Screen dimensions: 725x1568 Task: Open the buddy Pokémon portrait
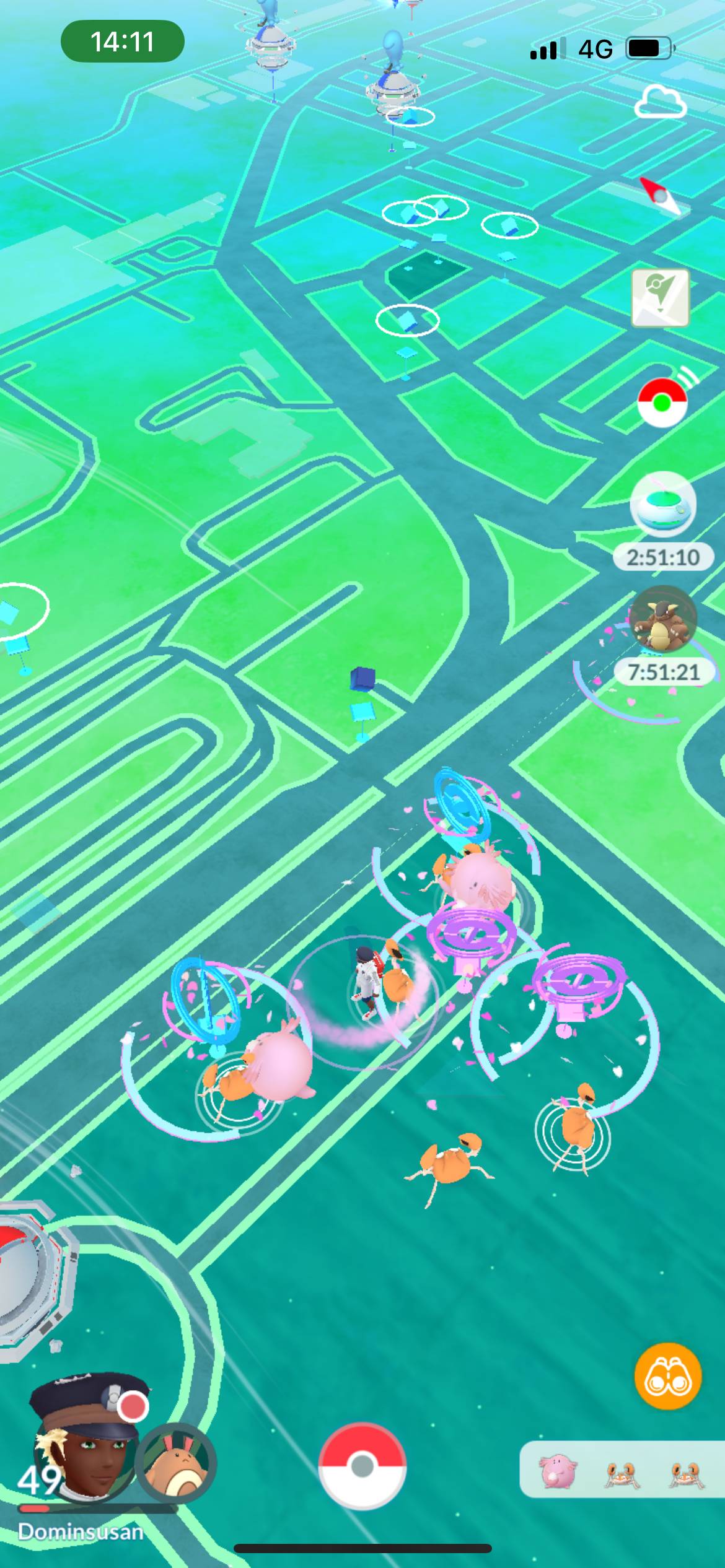[175, 1462]
